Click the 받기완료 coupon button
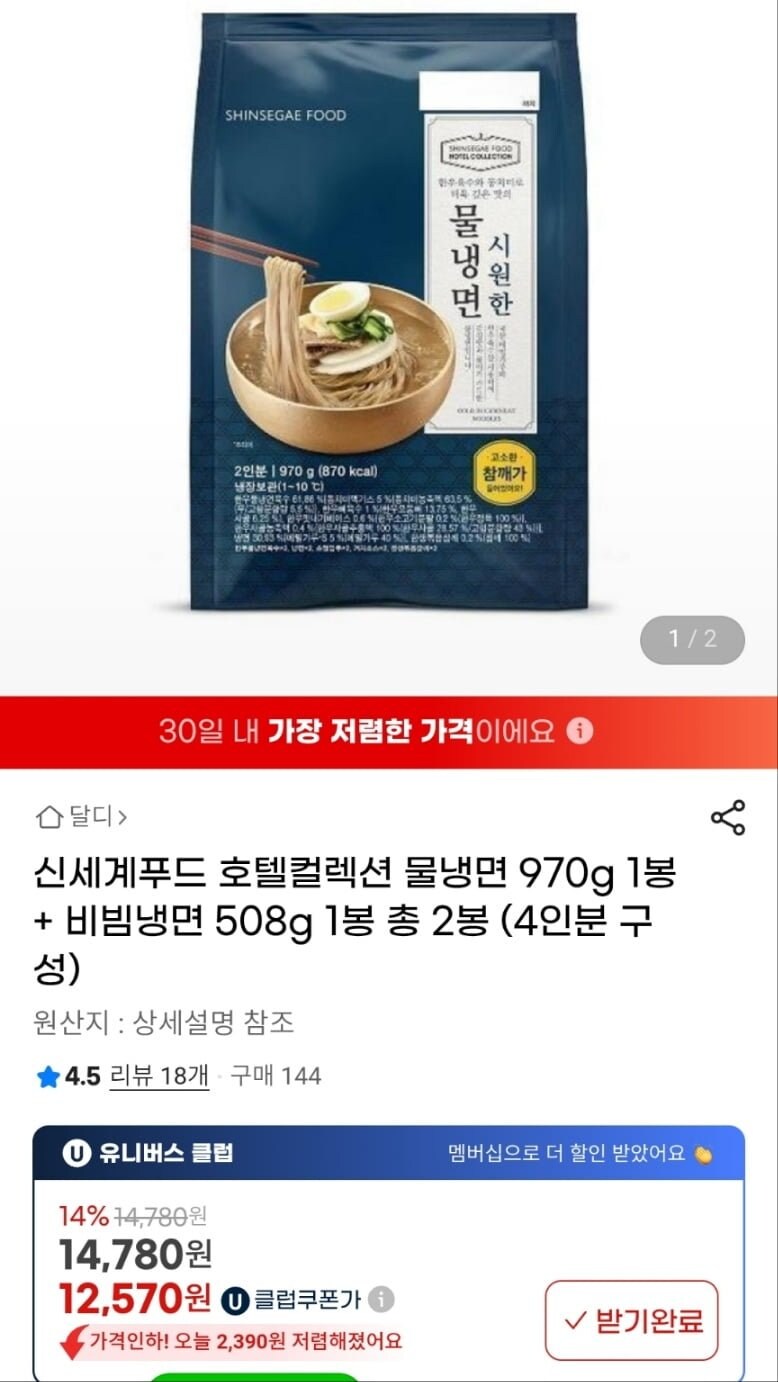 click(631, 1319)
